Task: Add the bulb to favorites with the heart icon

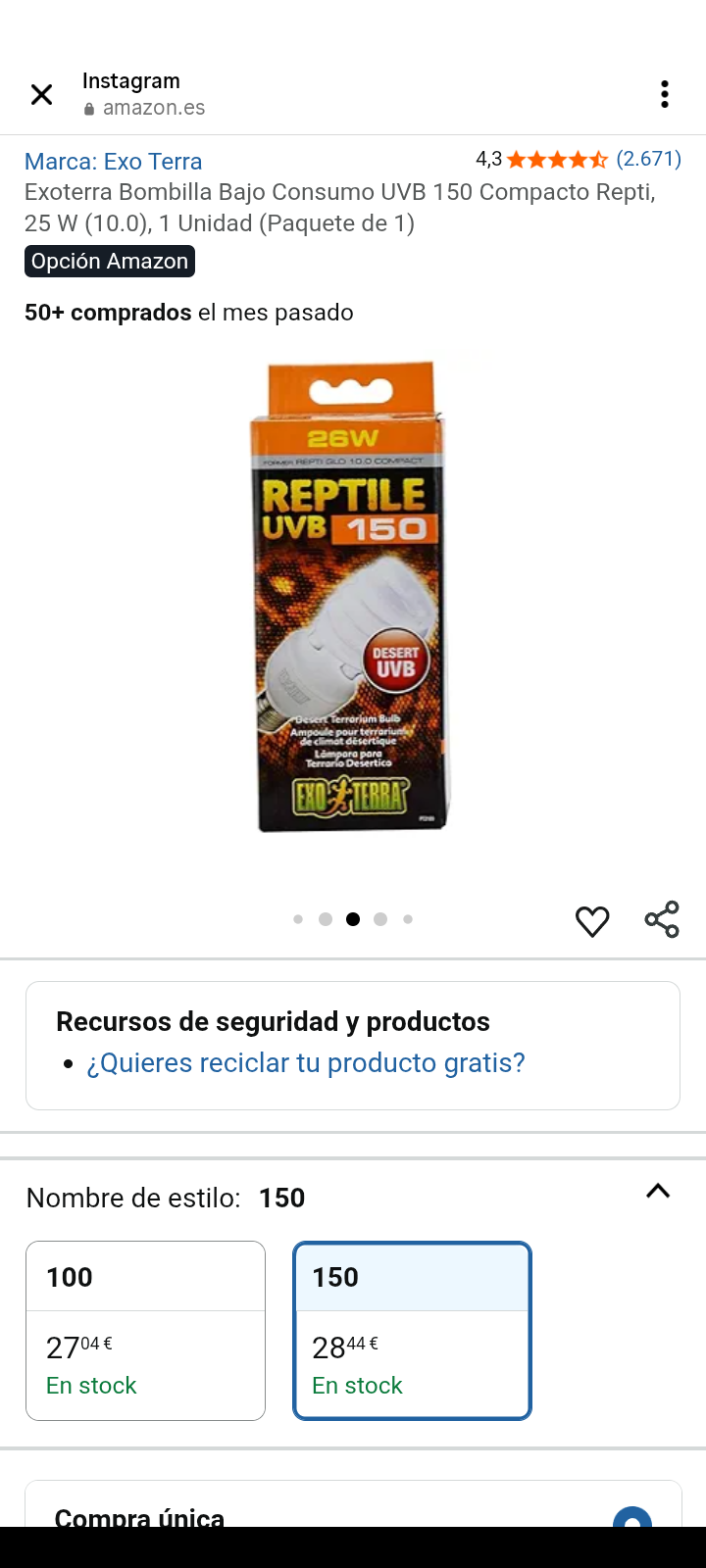Action: [x=592, y=919]
